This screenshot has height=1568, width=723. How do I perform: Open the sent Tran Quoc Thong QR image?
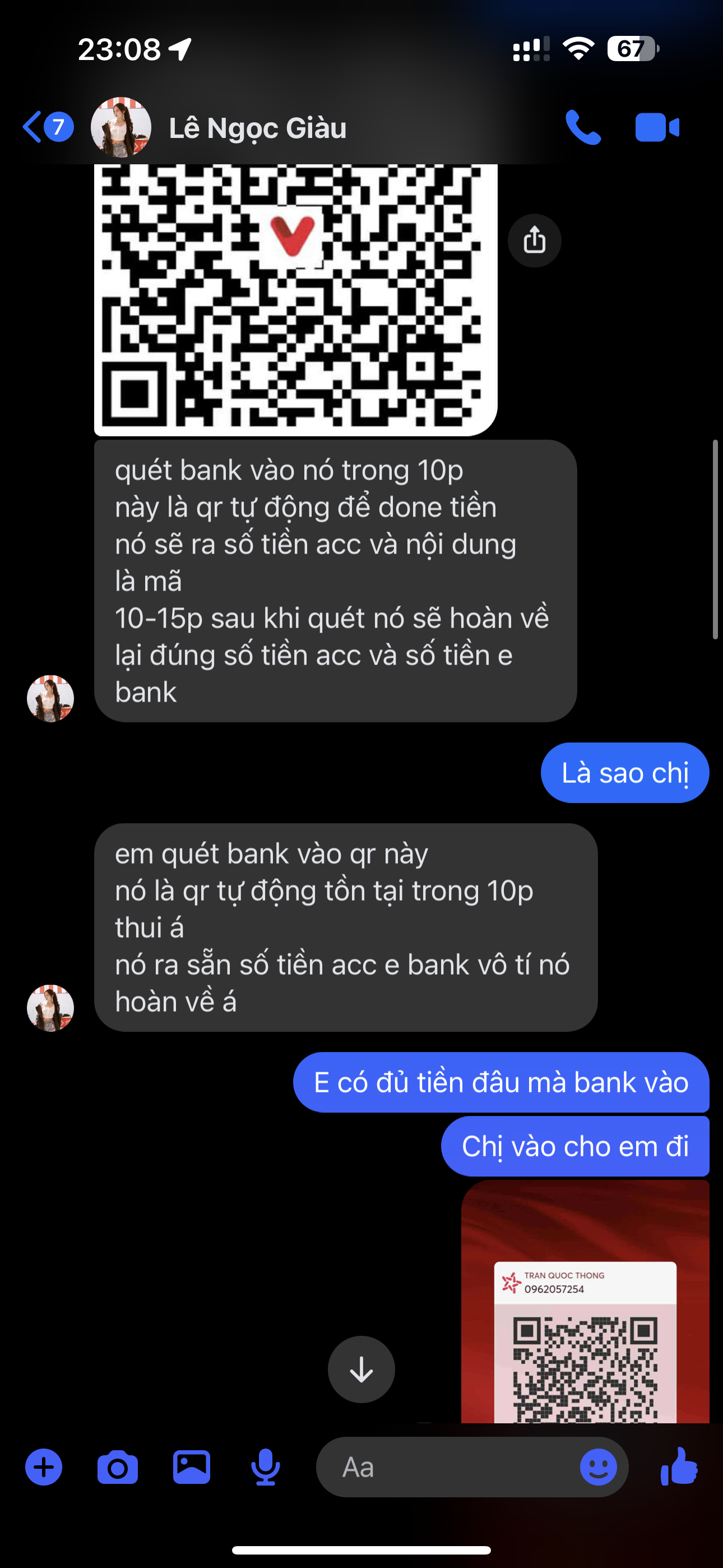[585, 1303]
